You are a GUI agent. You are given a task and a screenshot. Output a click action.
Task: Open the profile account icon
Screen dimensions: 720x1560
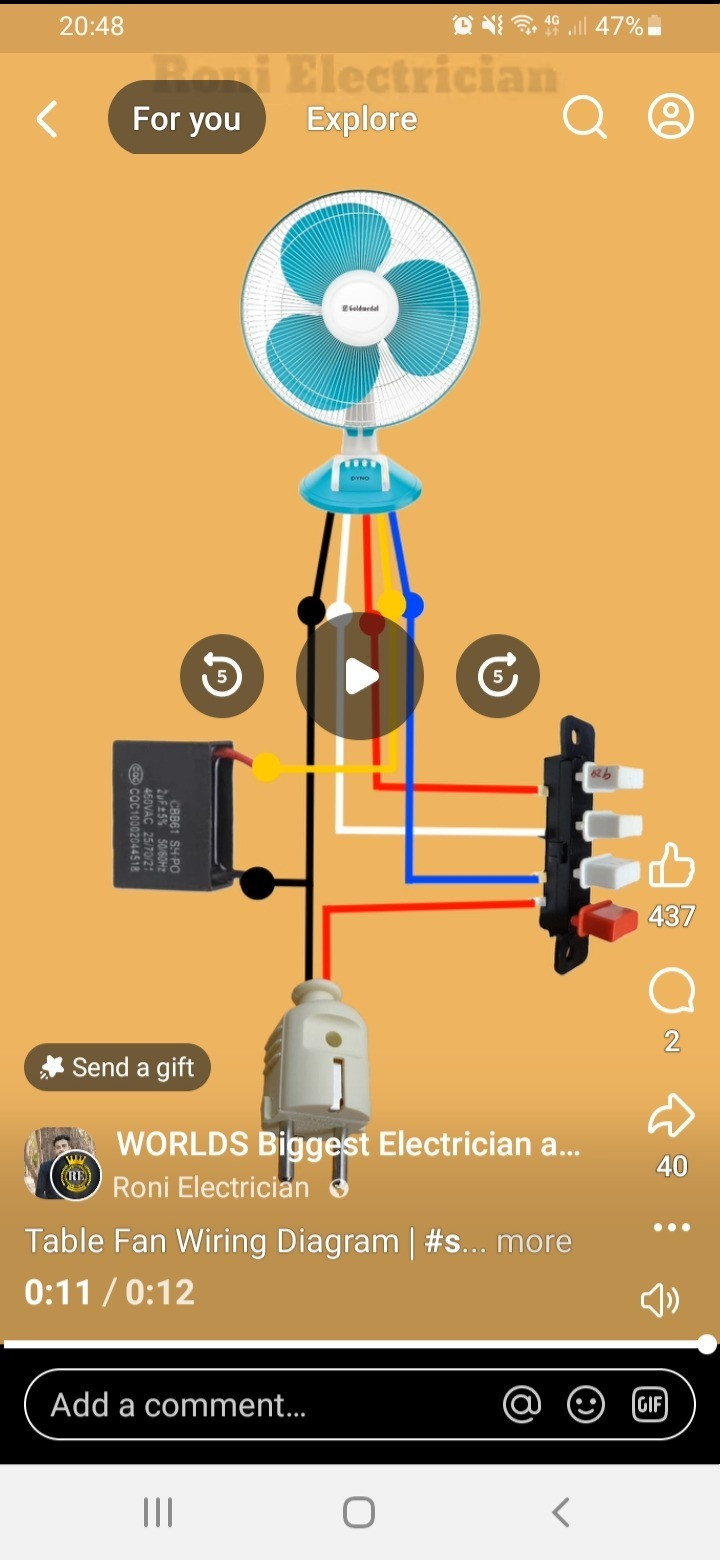click(x=670, y=117)
